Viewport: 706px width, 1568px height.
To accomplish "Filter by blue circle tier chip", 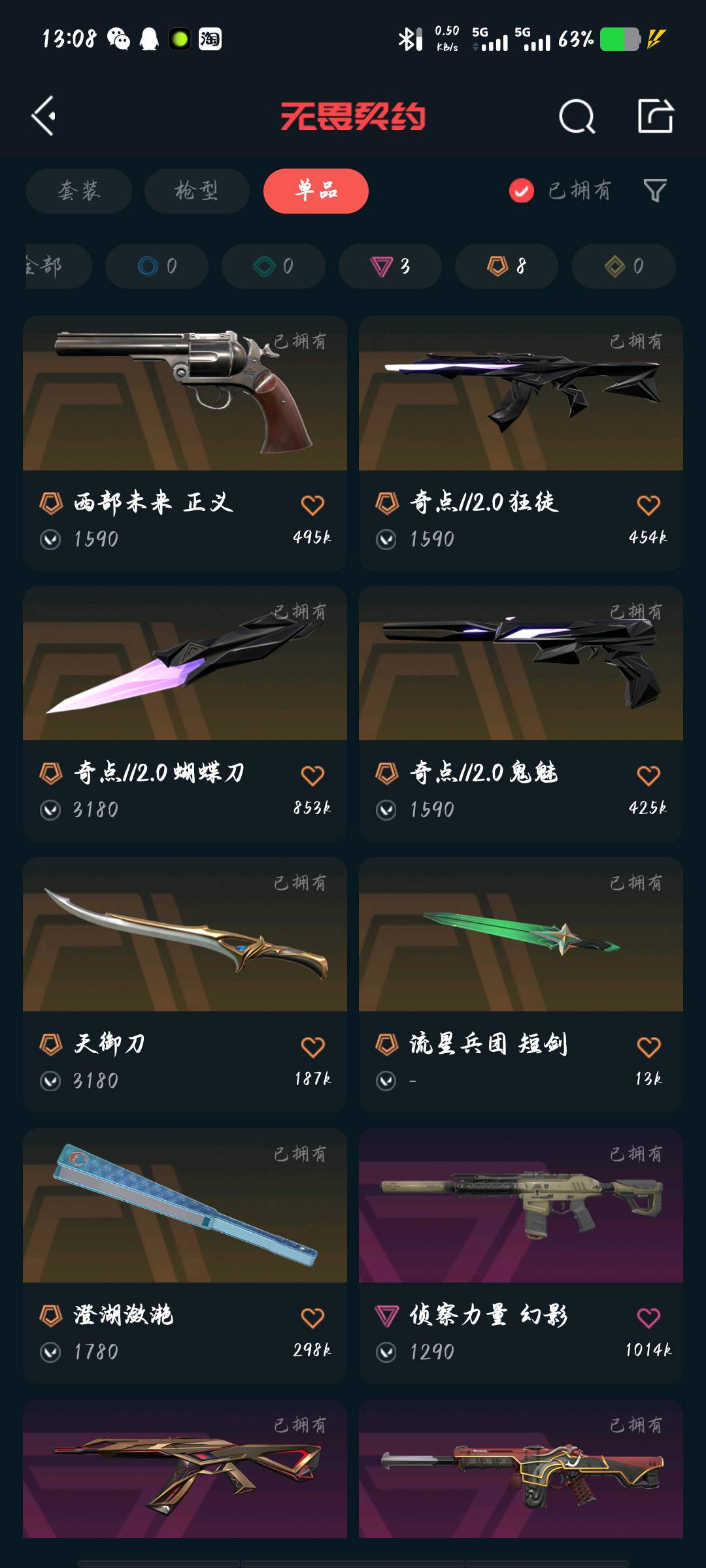I will (x=157, y=266).
